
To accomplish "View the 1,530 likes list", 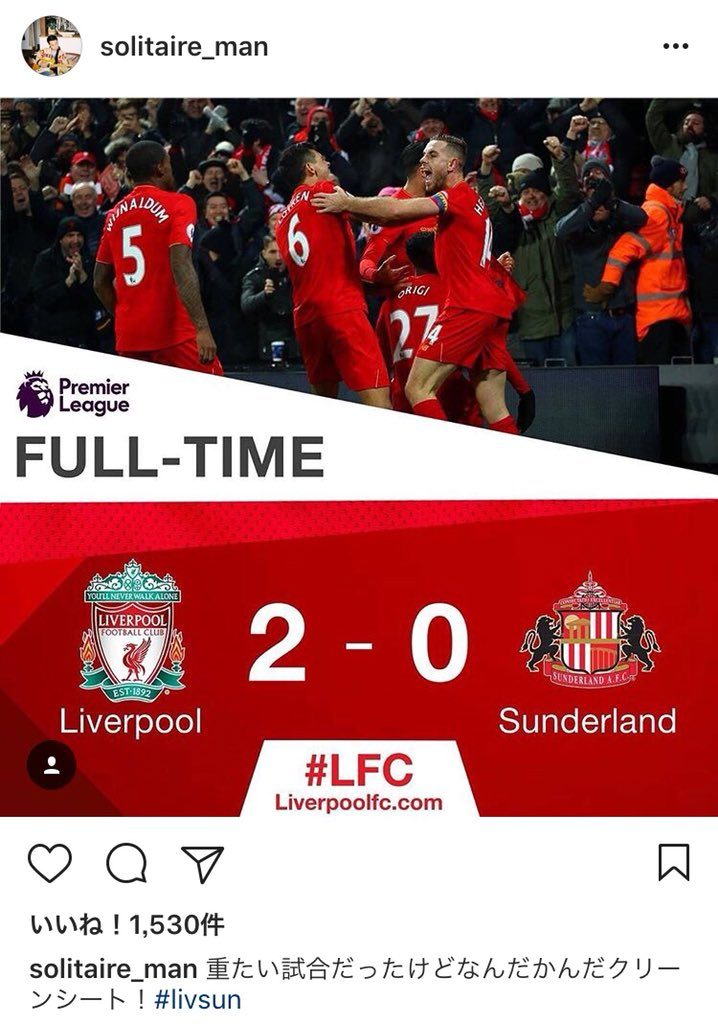I will coord(126,925).
